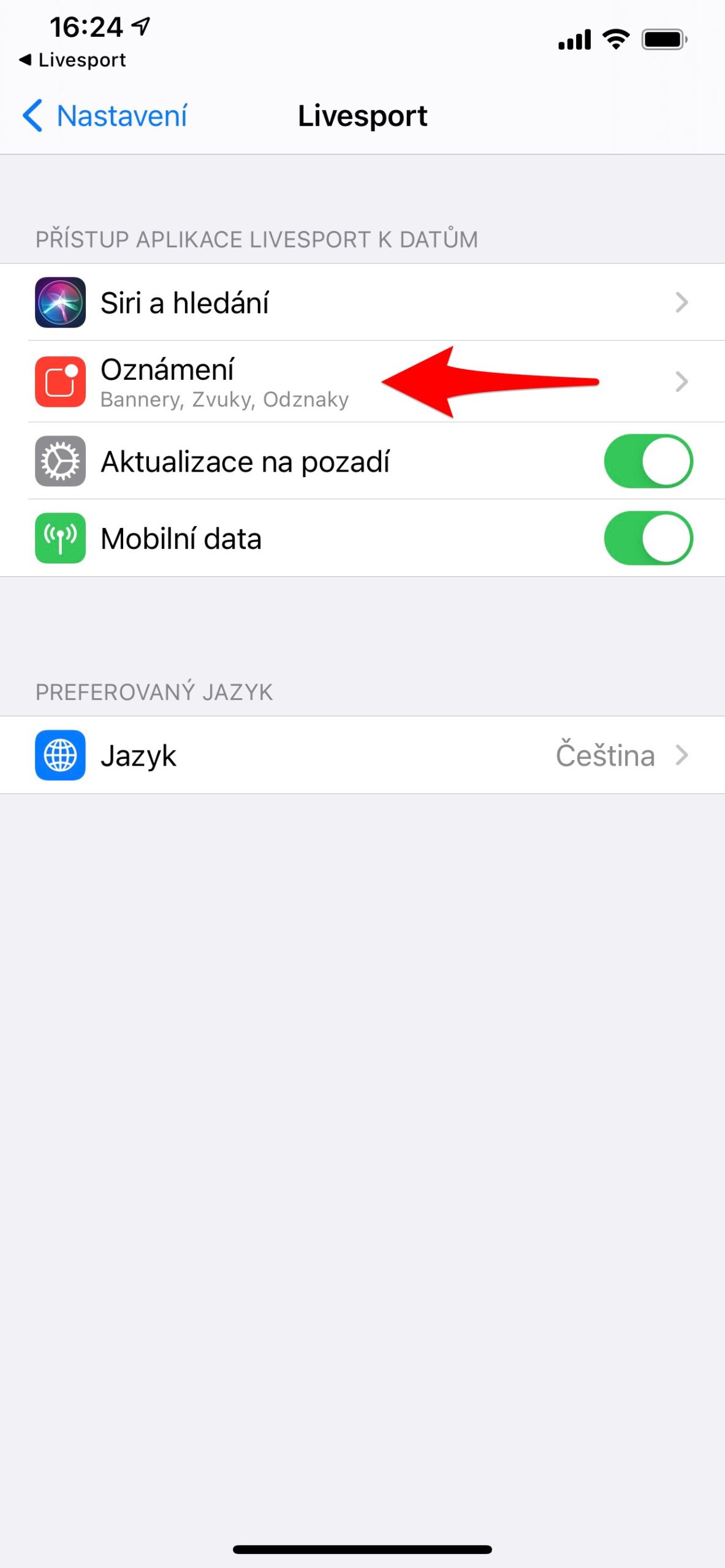Open the Jazyk language setting
Image resolution: width=725 pixels, height=1568 pixels.
[362, 755]
